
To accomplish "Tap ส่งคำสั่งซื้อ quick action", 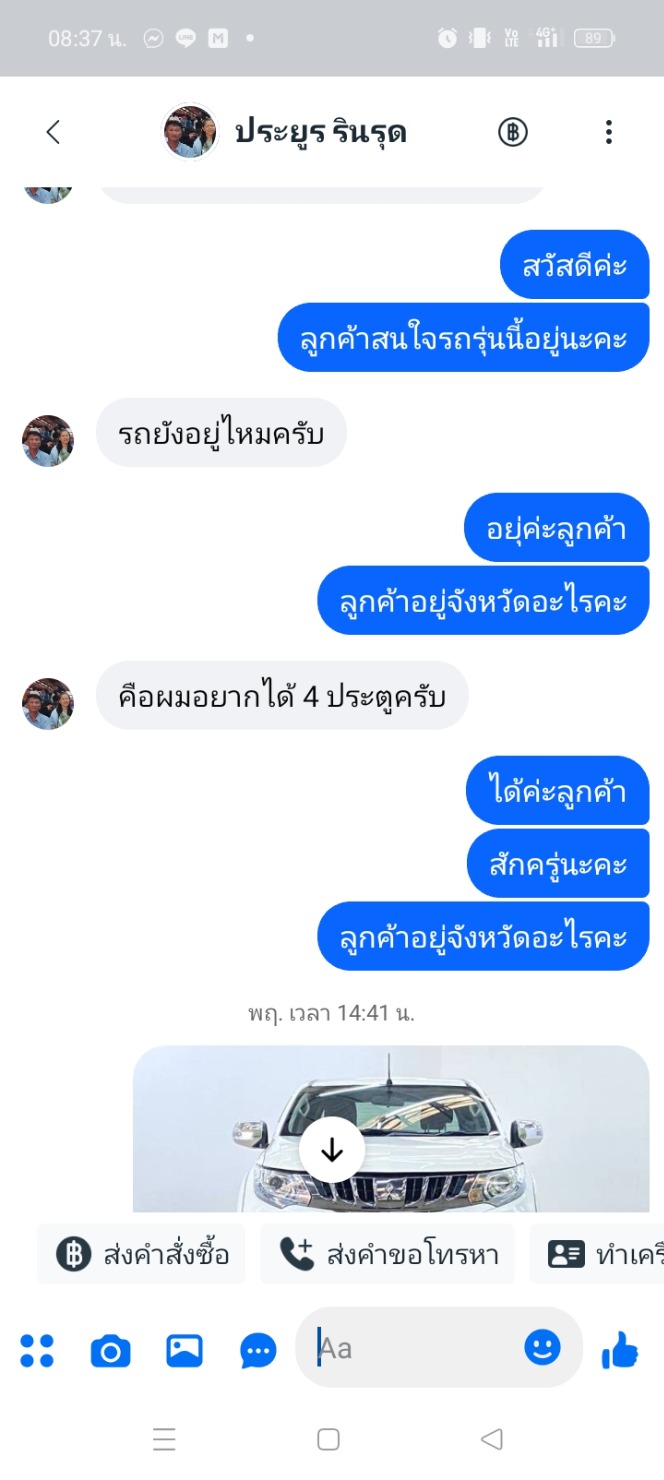I will click(x=143, y=1254).
